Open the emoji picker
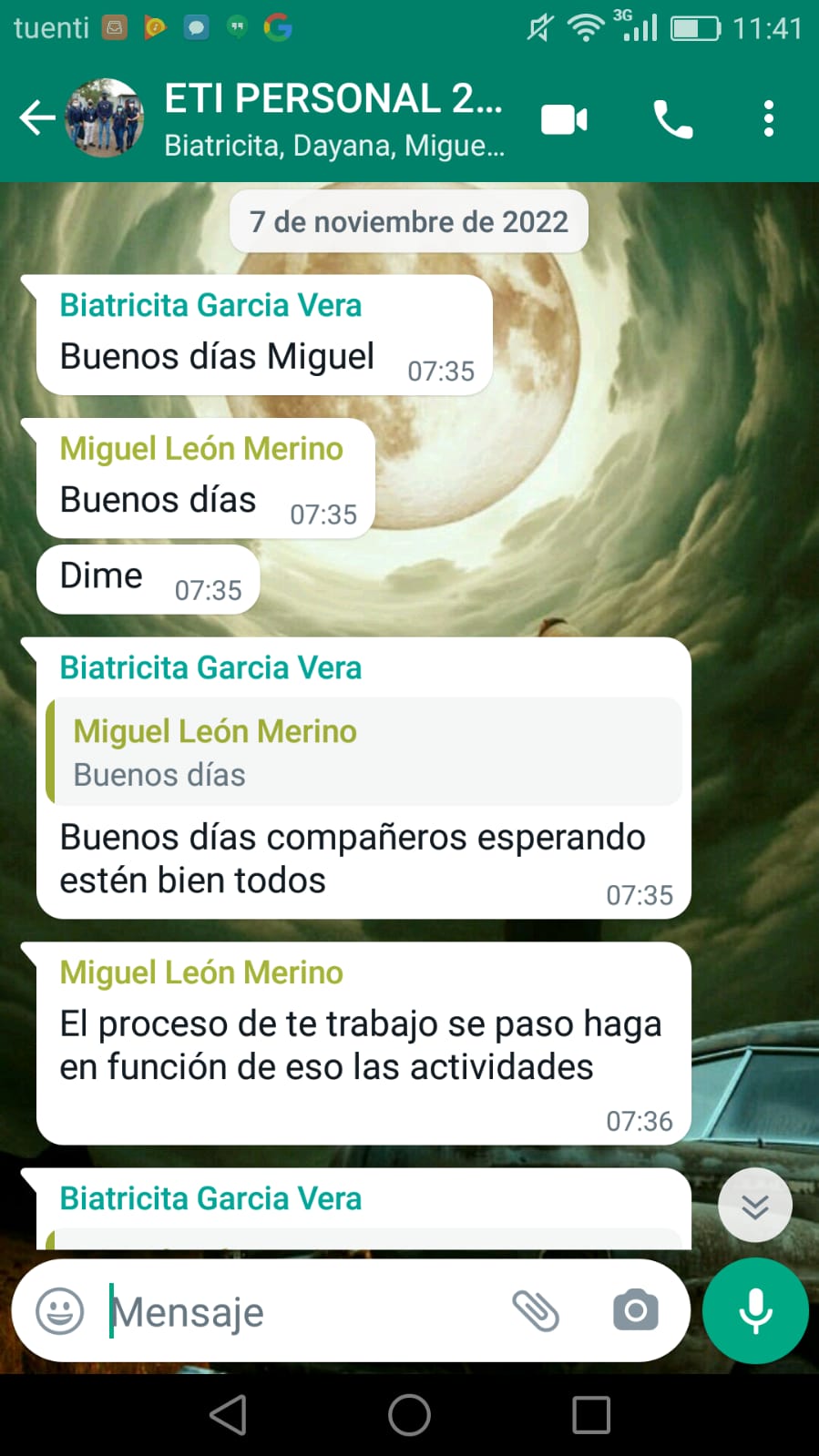The width and height of the screenshot is (819, 1456). click(60, 1311)
